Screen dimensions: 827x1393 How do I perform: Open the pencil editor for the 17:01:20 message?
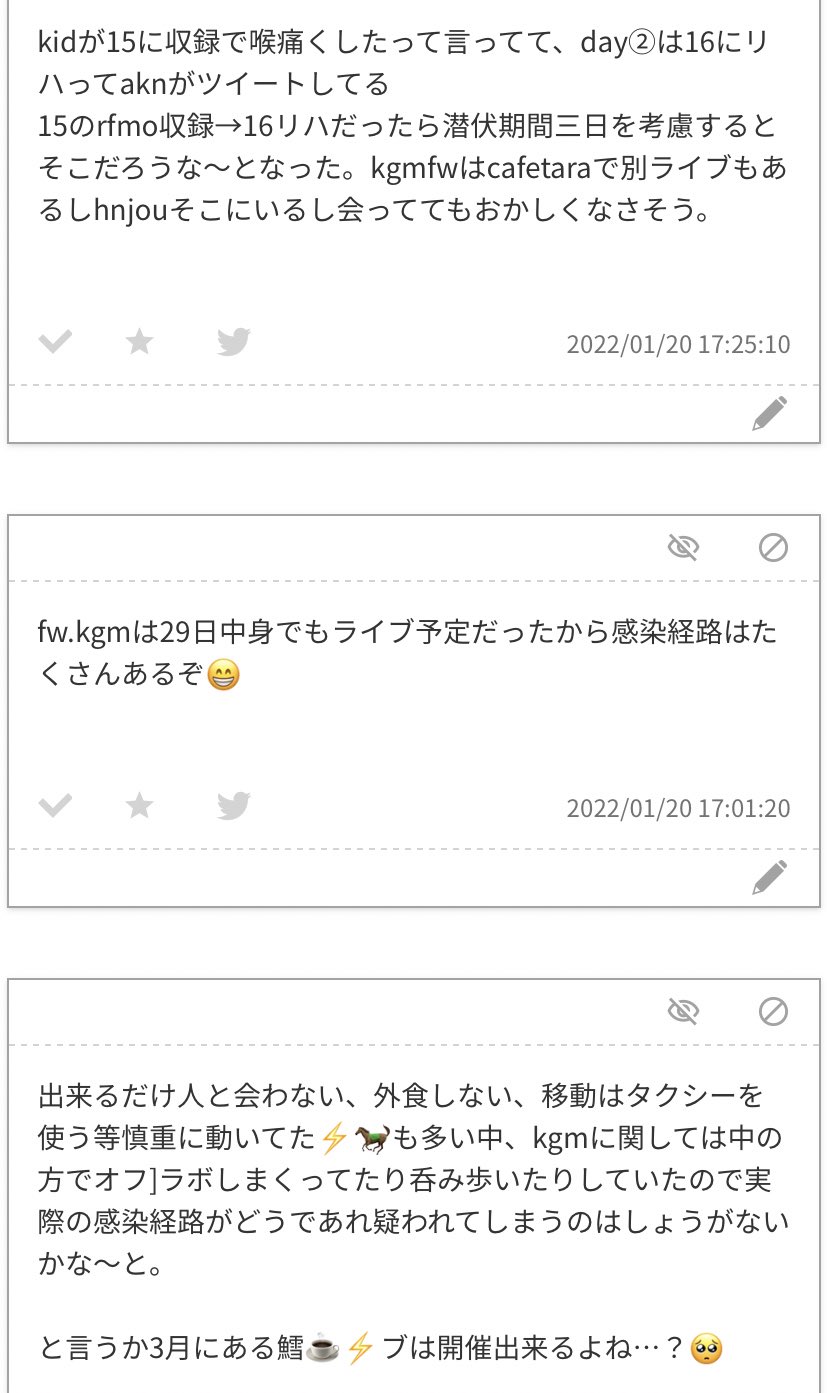tap(769, 877)
